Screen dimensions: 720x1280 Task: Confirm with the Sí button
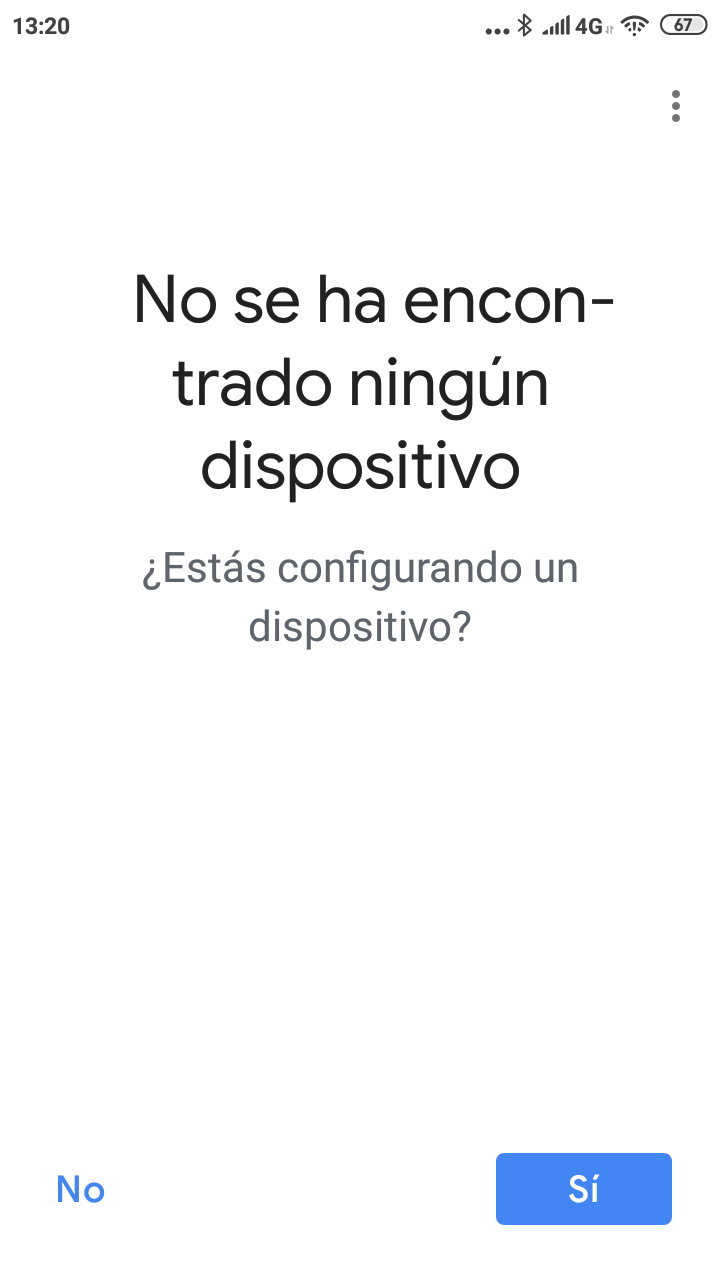tap(583, 1189)
